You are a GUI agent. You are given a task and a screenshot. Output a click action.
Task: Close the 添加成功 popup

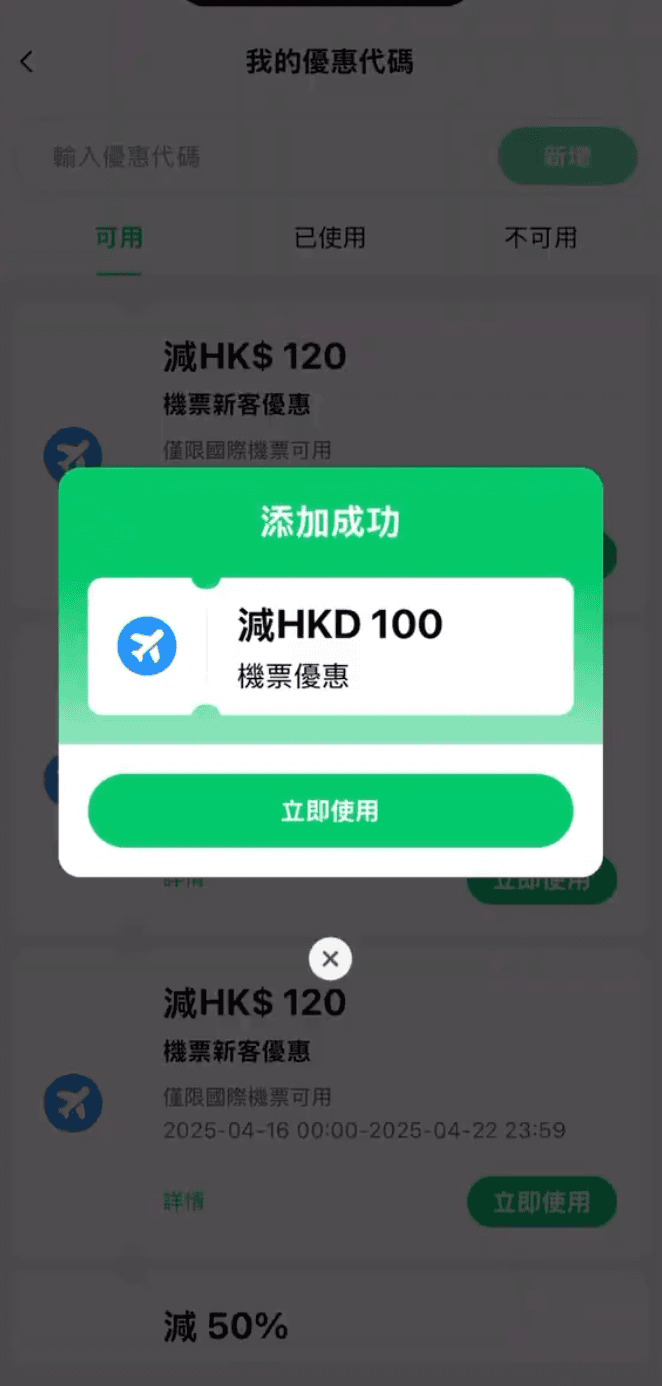click(330, 959)
